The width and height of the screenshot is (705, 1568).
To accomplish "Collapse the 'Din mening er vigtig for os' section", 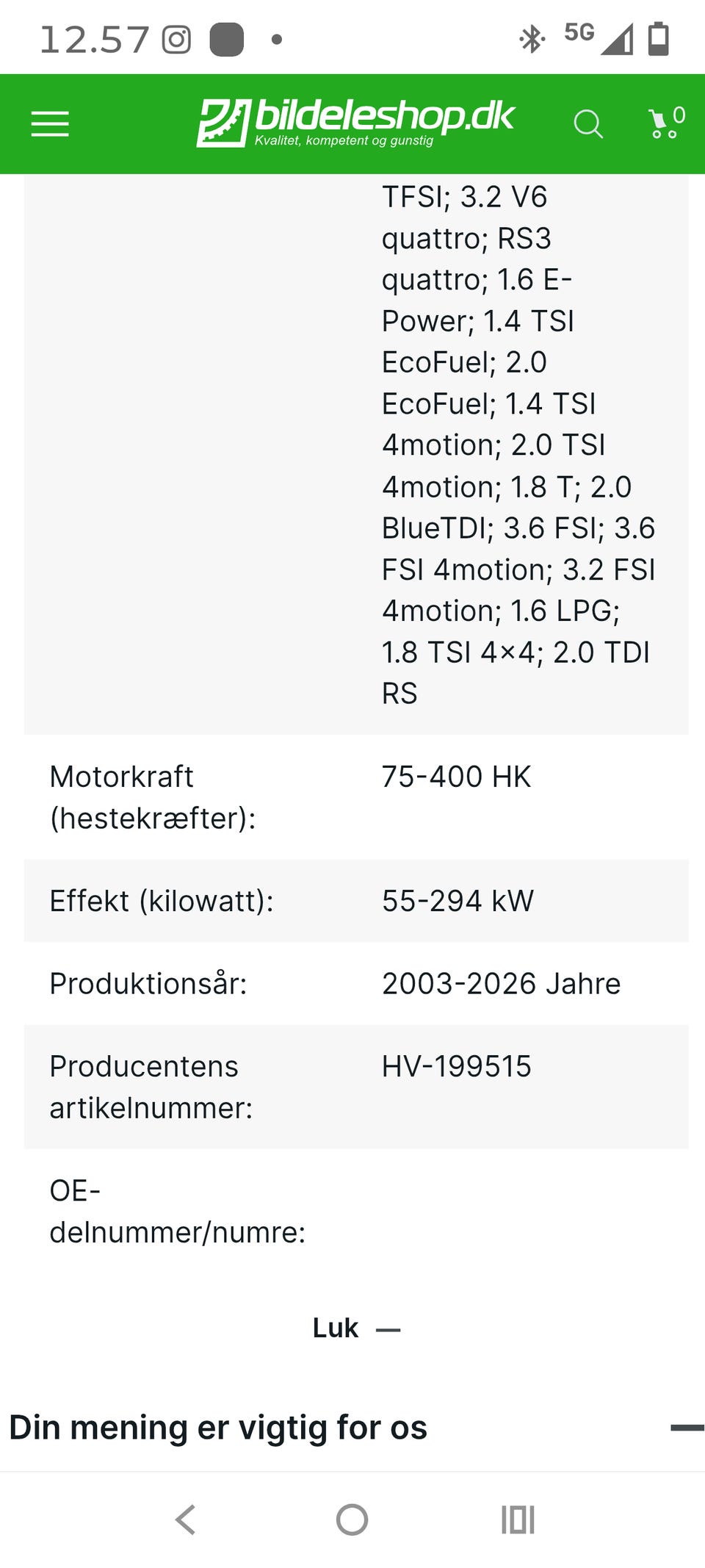I will point(687,1428).
